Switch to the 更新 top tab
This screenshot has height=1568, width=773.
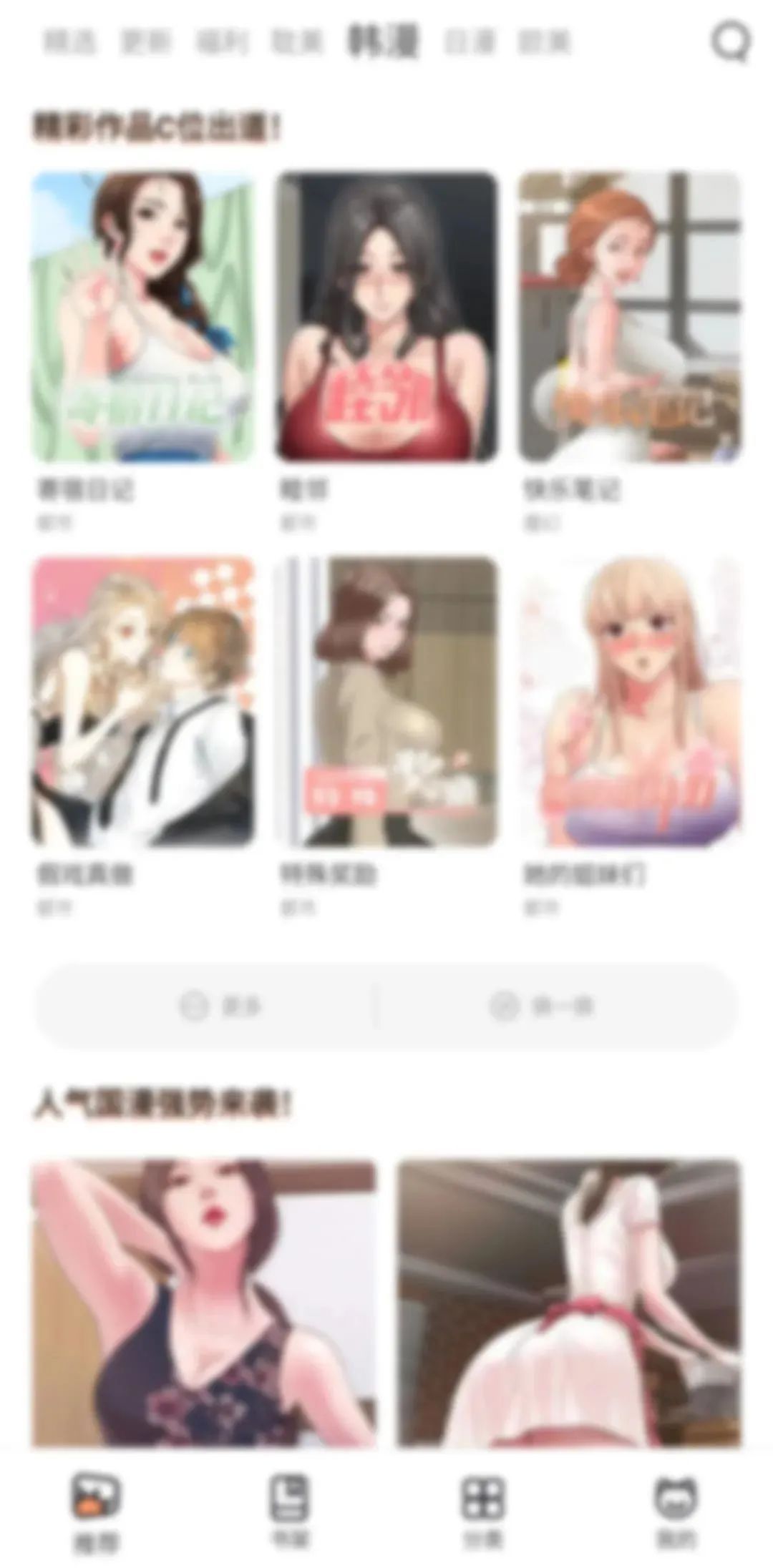(147, 42)
